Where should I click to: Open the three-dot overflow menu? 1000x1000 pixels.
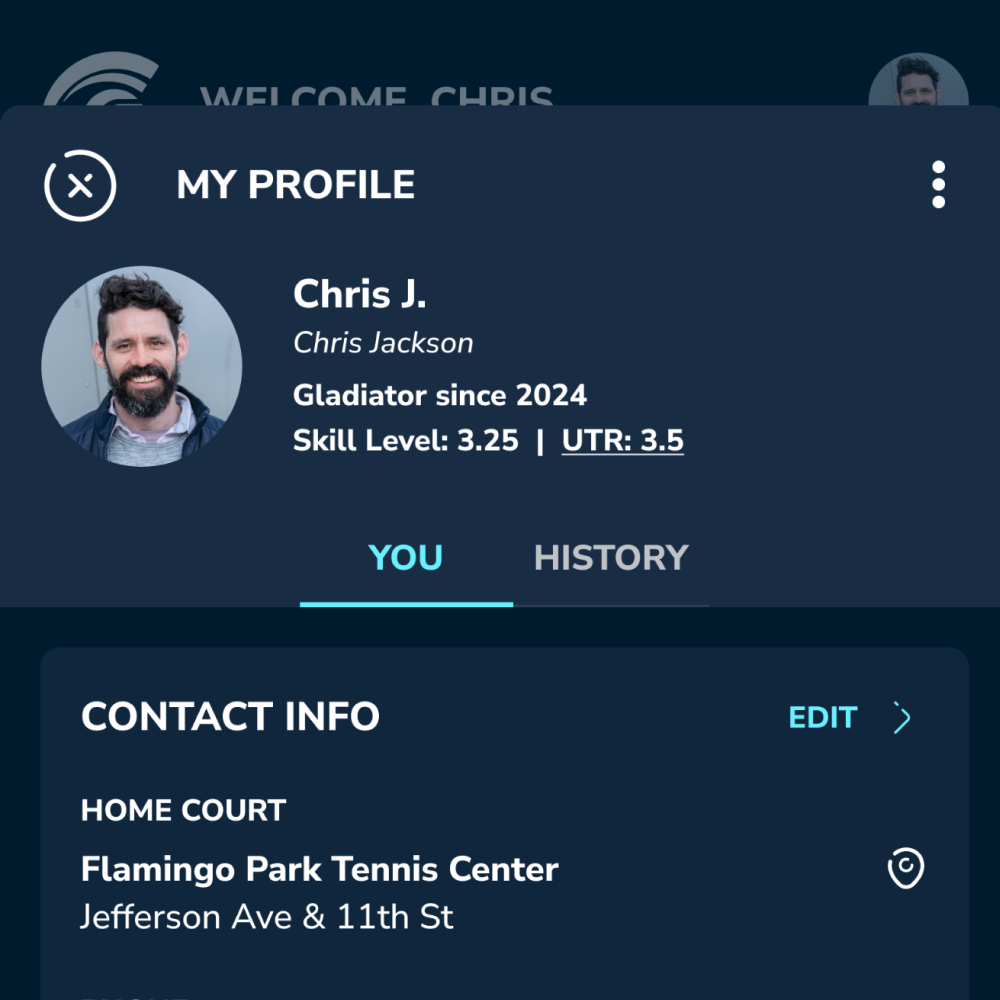(x=937, y=185)
